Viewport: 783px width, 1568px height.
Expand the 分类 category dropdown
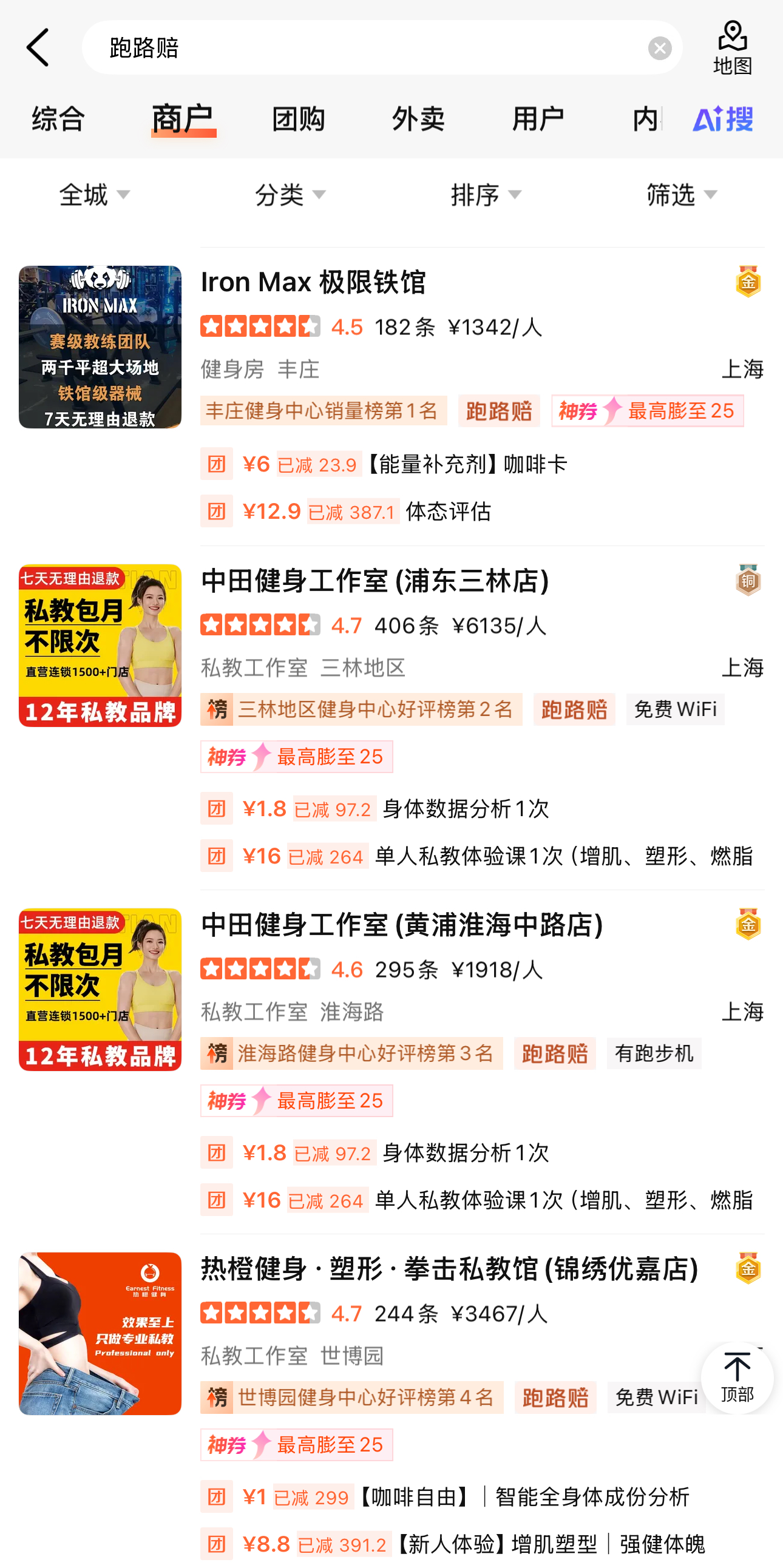(291, 195)
